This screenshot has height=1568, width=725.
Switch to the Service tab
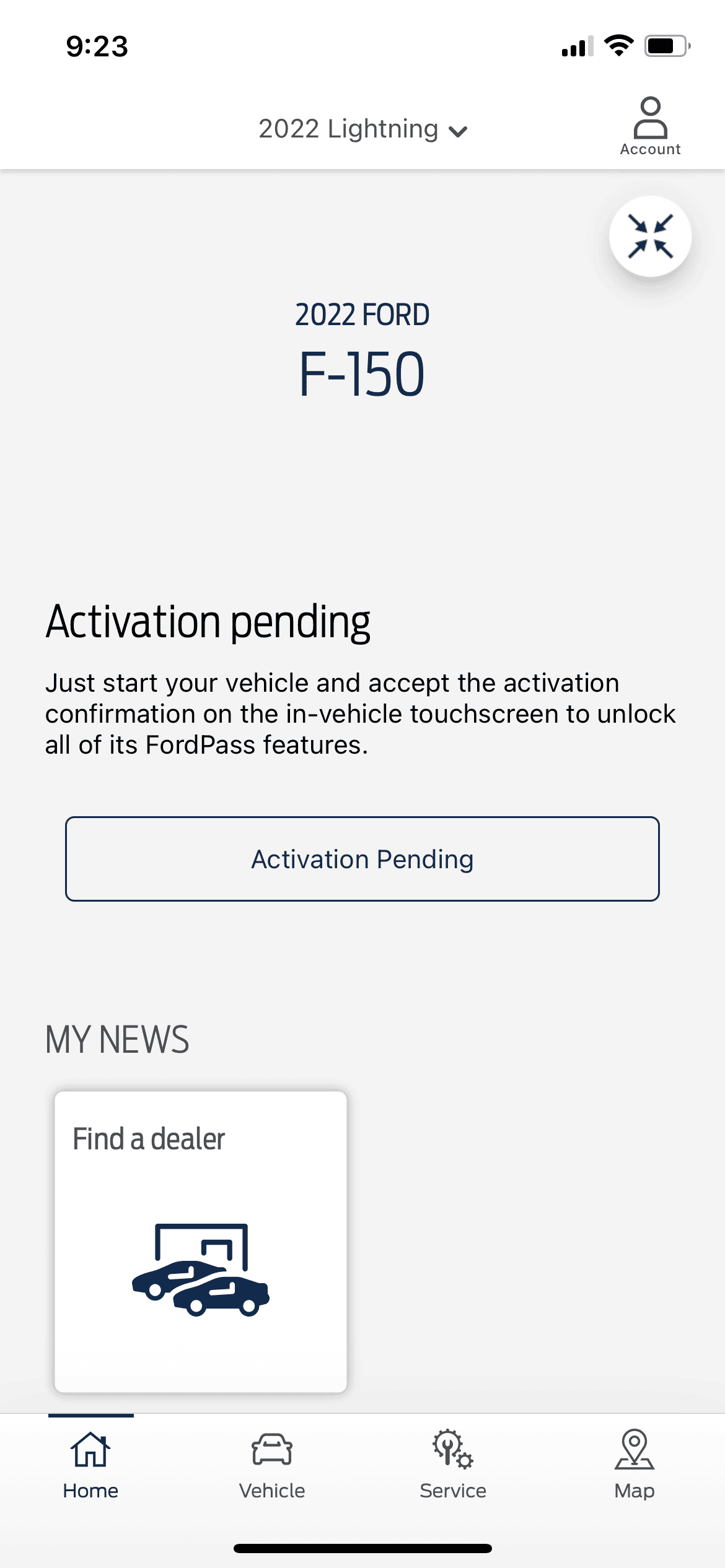point(453,1465)
